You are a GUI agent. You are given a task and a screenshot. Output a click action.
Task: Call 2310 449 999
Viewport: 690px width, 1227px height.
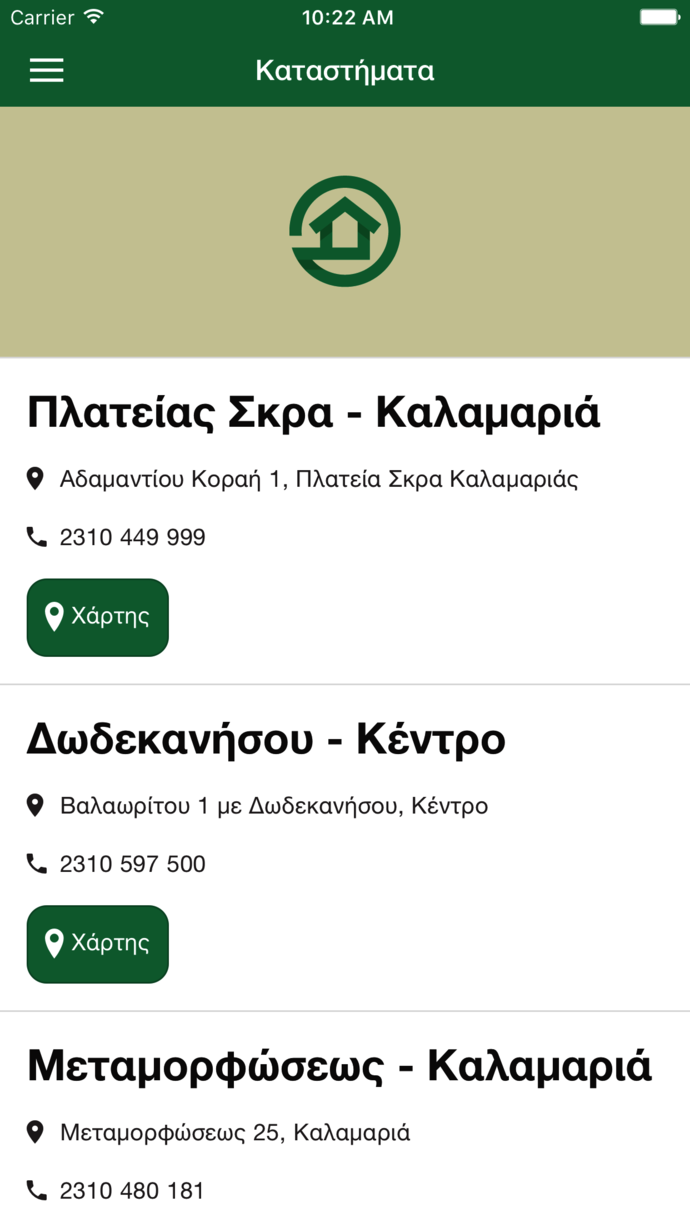tap(132, 538)
